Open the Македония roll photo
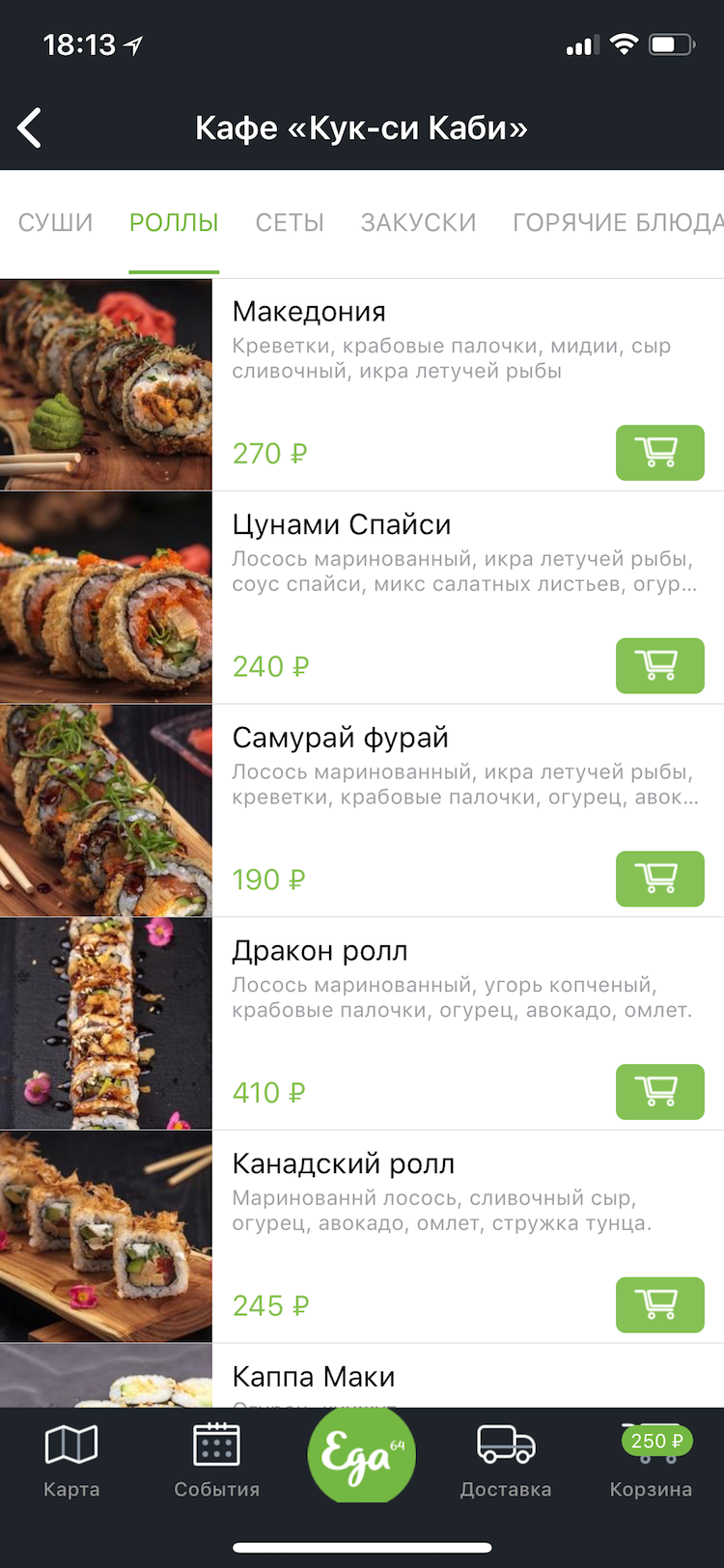The image size is (724, 1568). pyautogui.click(x=105, y=384)
